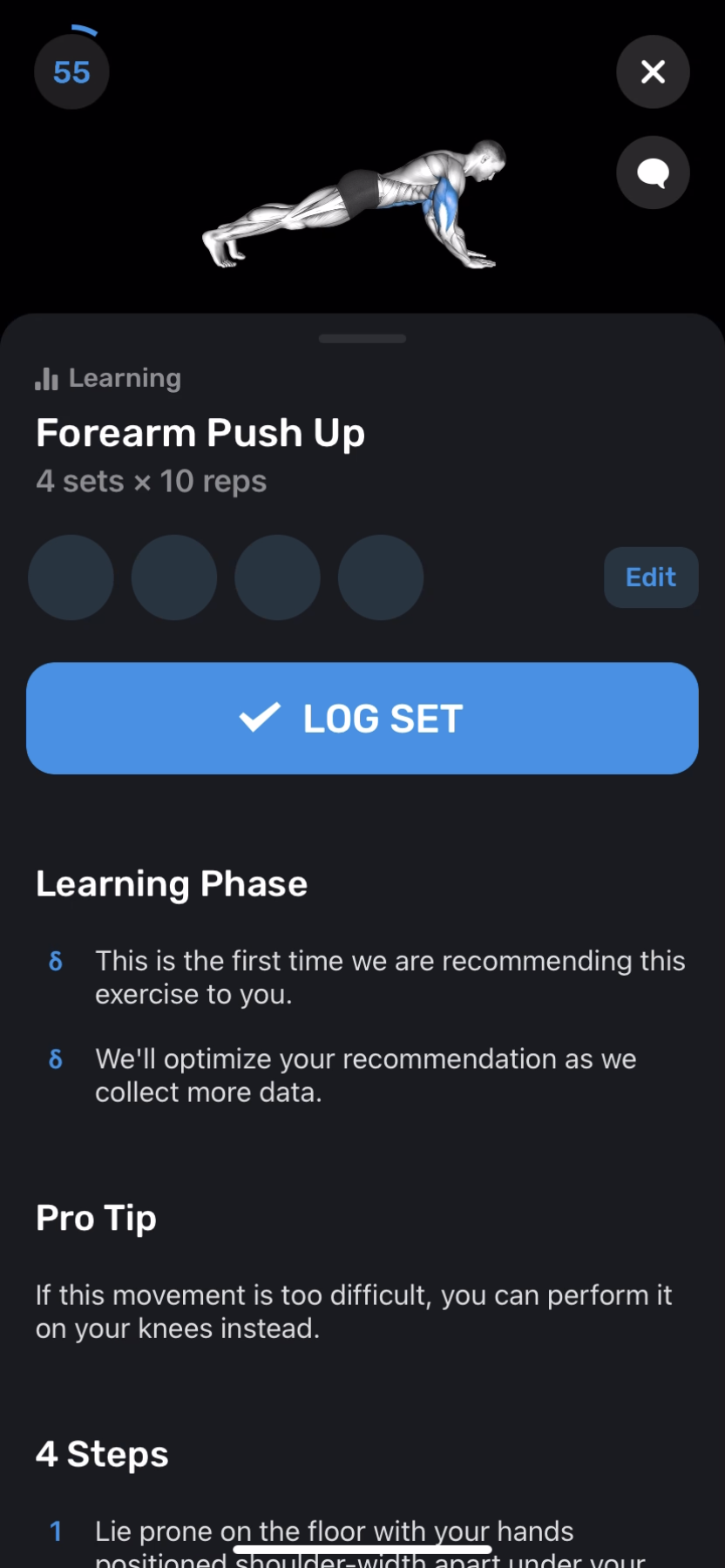Mark the second set circle as complete
Image resolution: width=725 pixels, height=1568 pixels.
(x=173, y=577)
